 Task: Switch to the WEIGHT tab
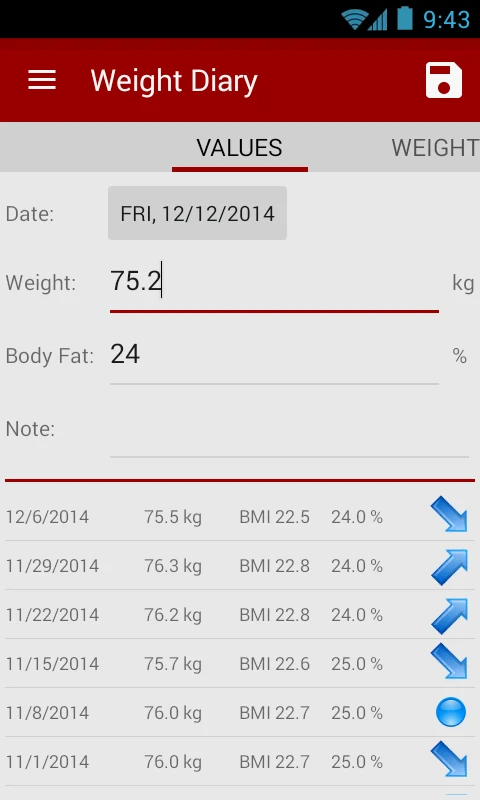point(435,148)
